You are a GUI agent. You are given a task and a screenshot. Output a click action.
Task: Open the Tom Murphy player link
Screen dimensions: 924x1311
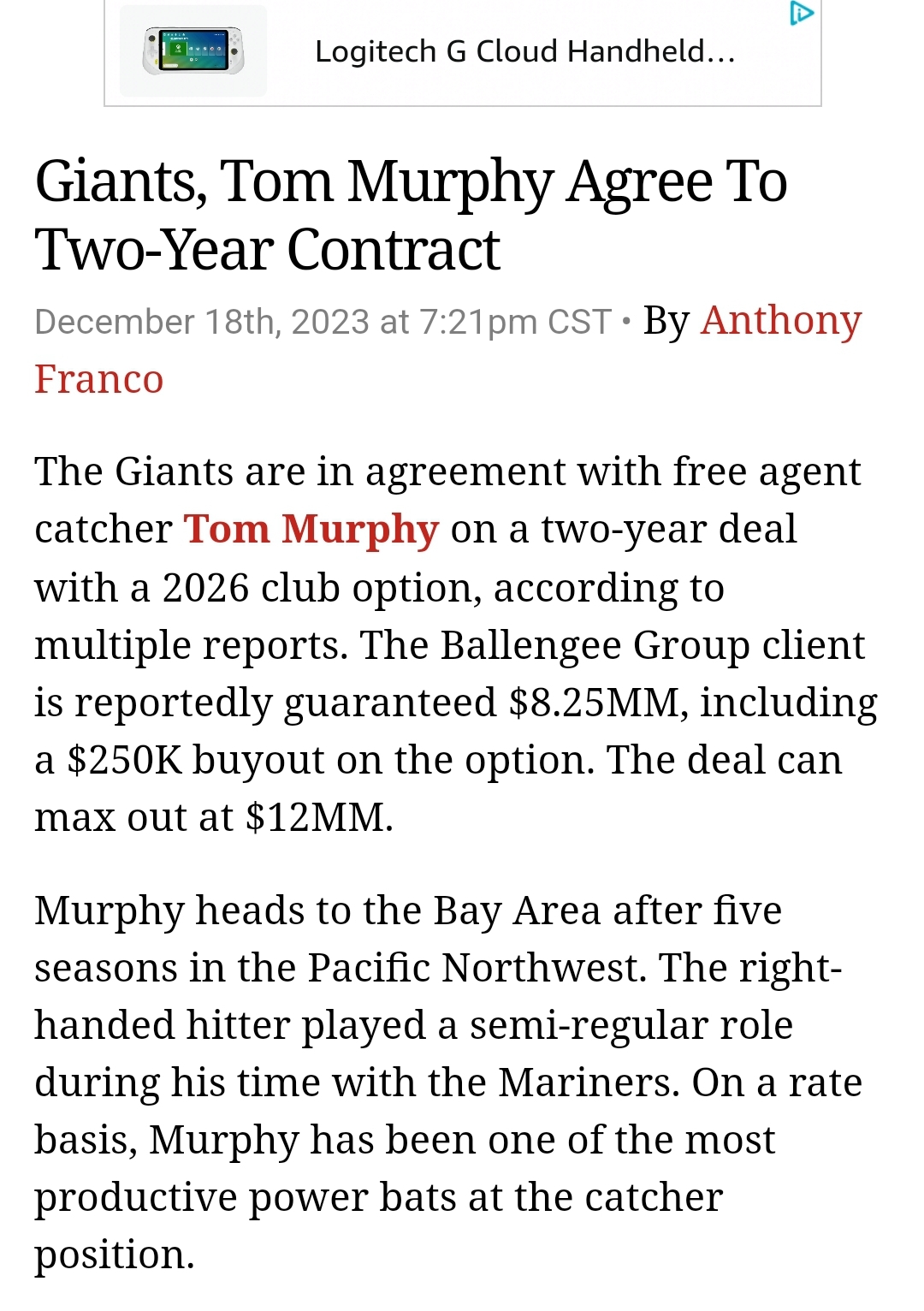311,530
